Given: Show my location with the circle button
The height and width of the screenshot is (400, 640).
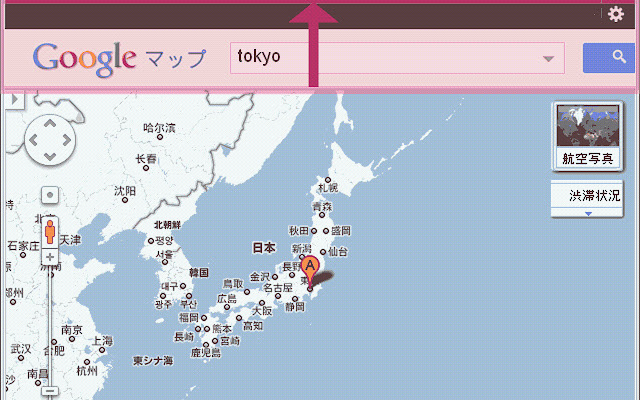Looking at the screenshot, I should tap(49, 194).
